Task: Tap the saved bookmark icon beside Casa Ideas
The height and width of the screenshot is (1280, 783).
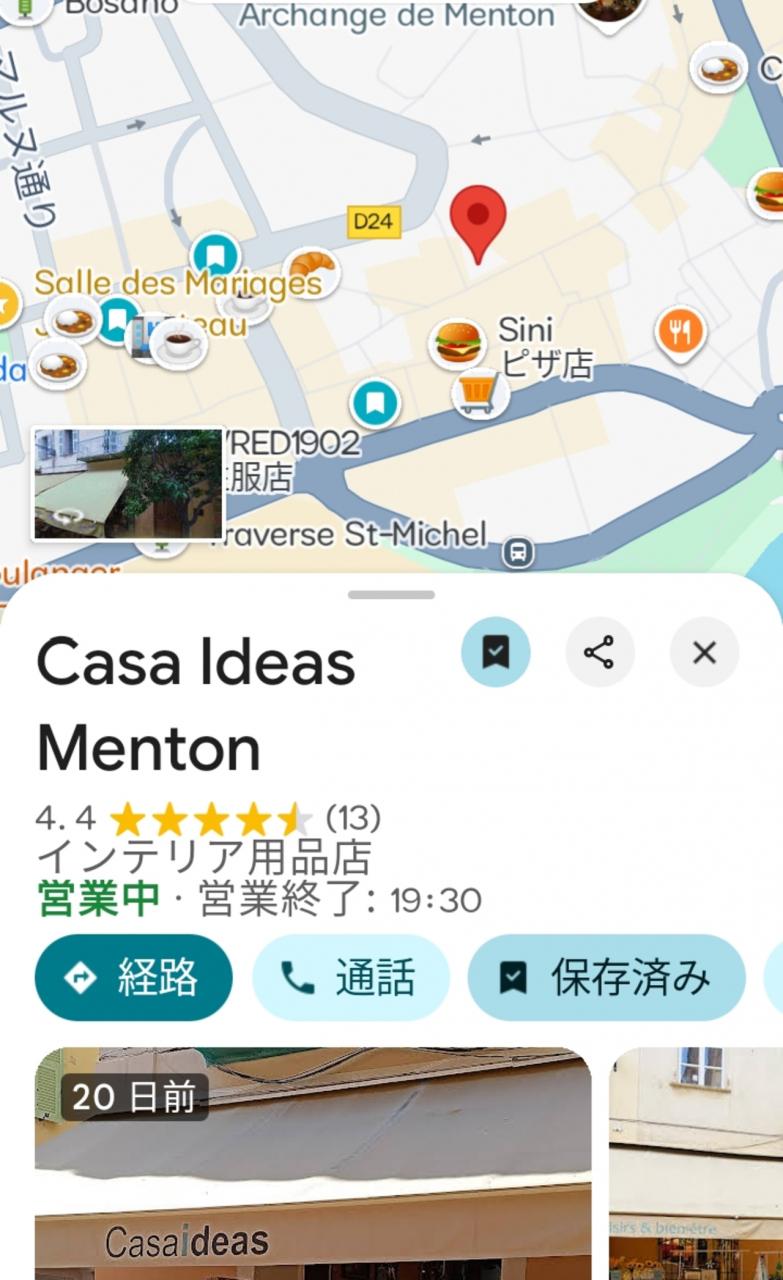Action: tap(495, 653)
